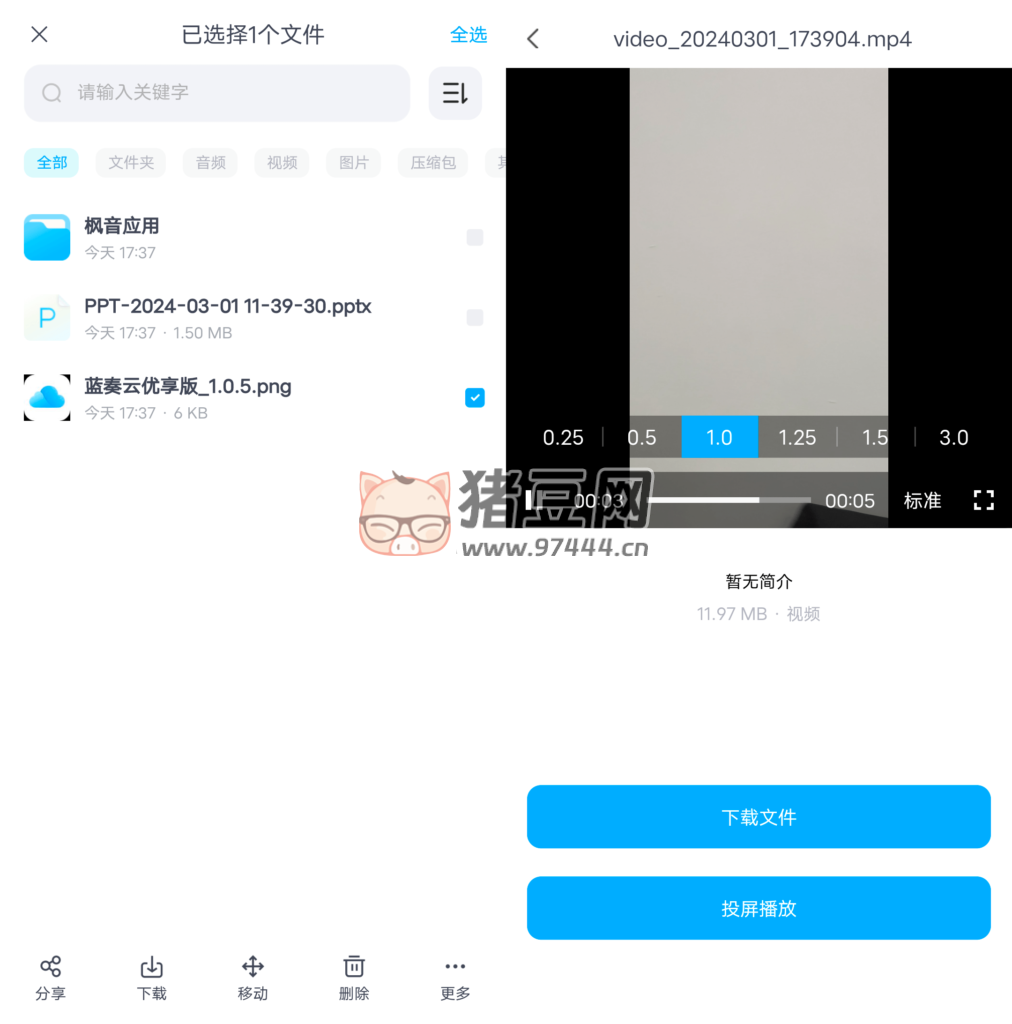The height and width of the screenshot is (1024, 1012).
Task: Set playback speed to 0.5
Action: 642,437
